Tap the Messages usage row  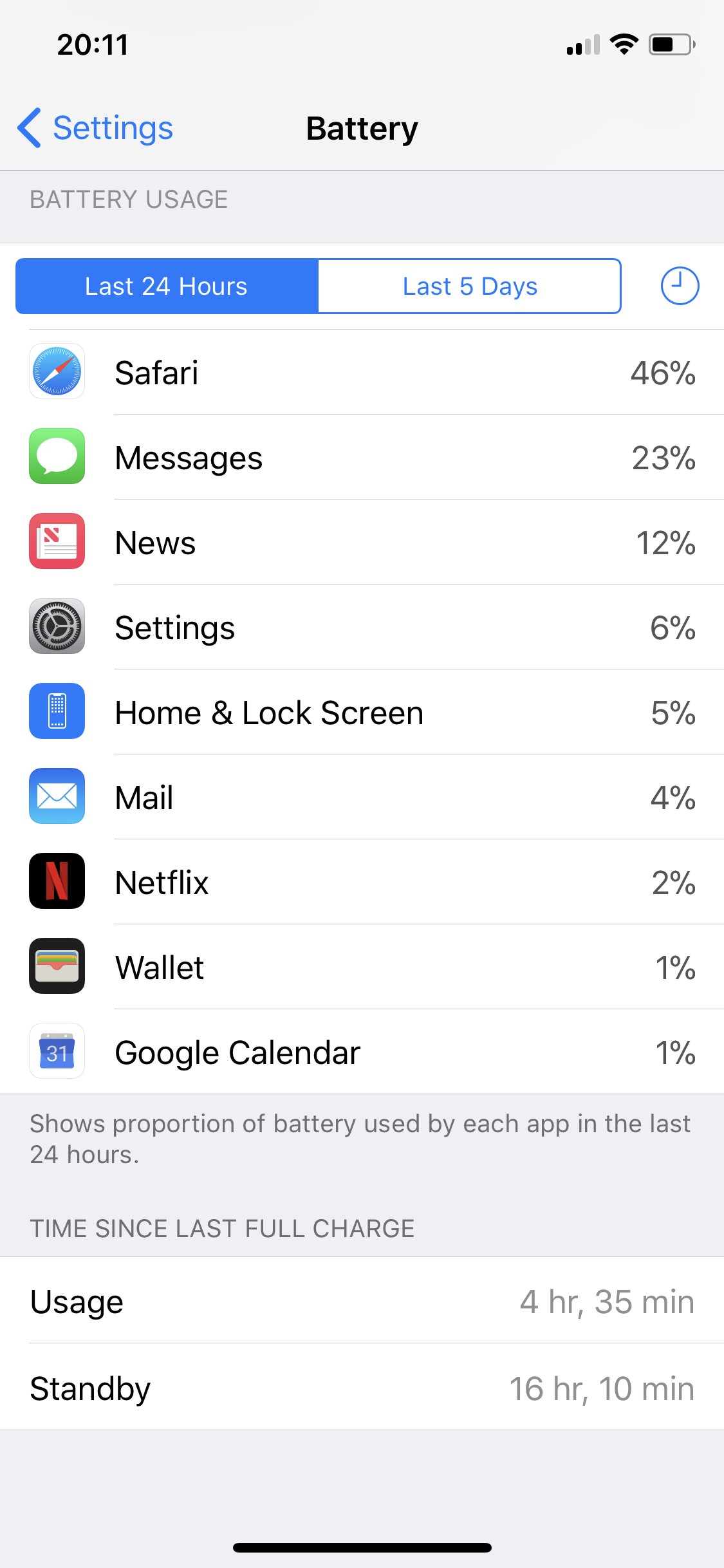tap(362, 457)
